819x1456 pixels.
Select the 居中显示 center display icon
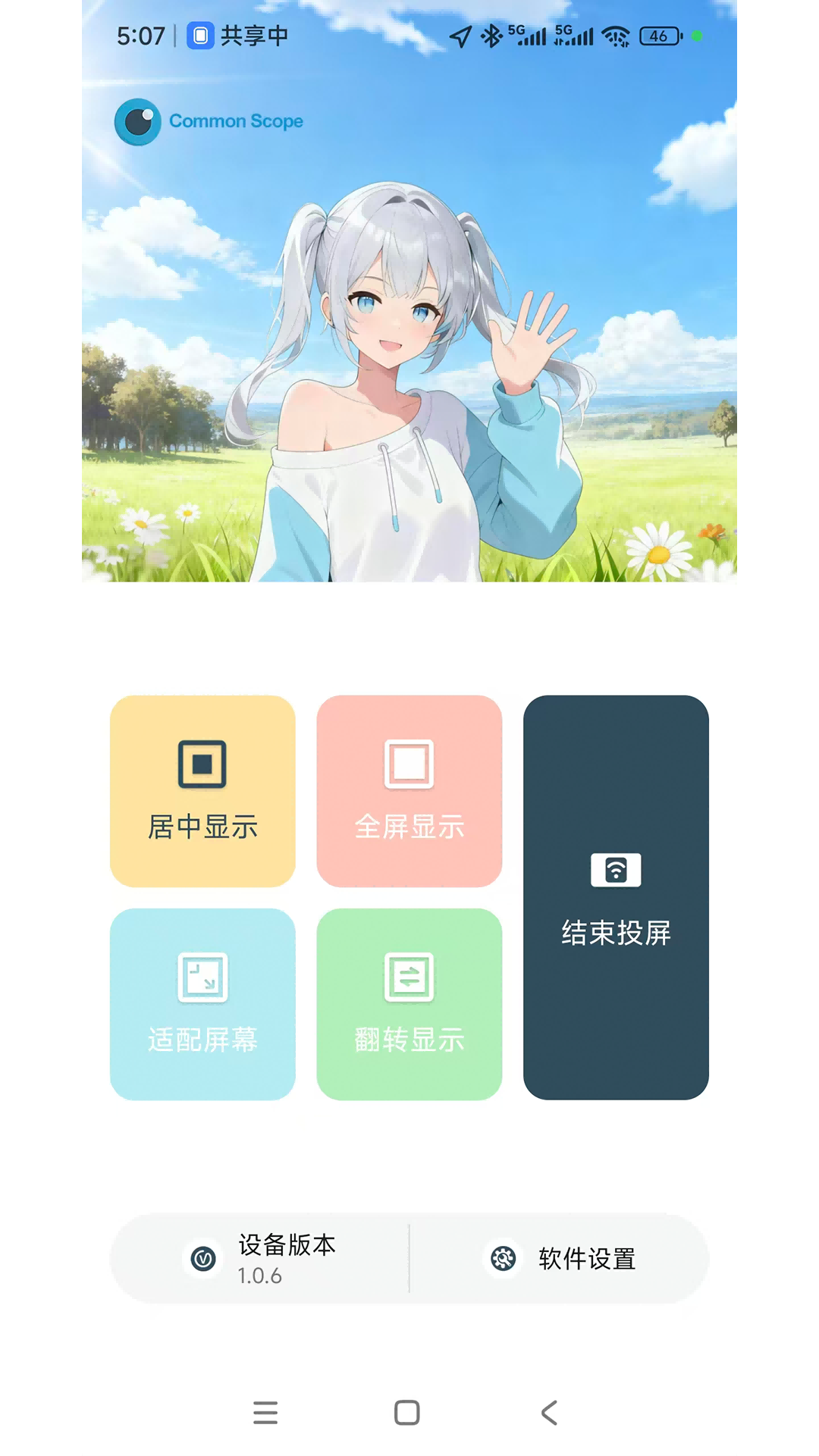click(x=202, y=764)
